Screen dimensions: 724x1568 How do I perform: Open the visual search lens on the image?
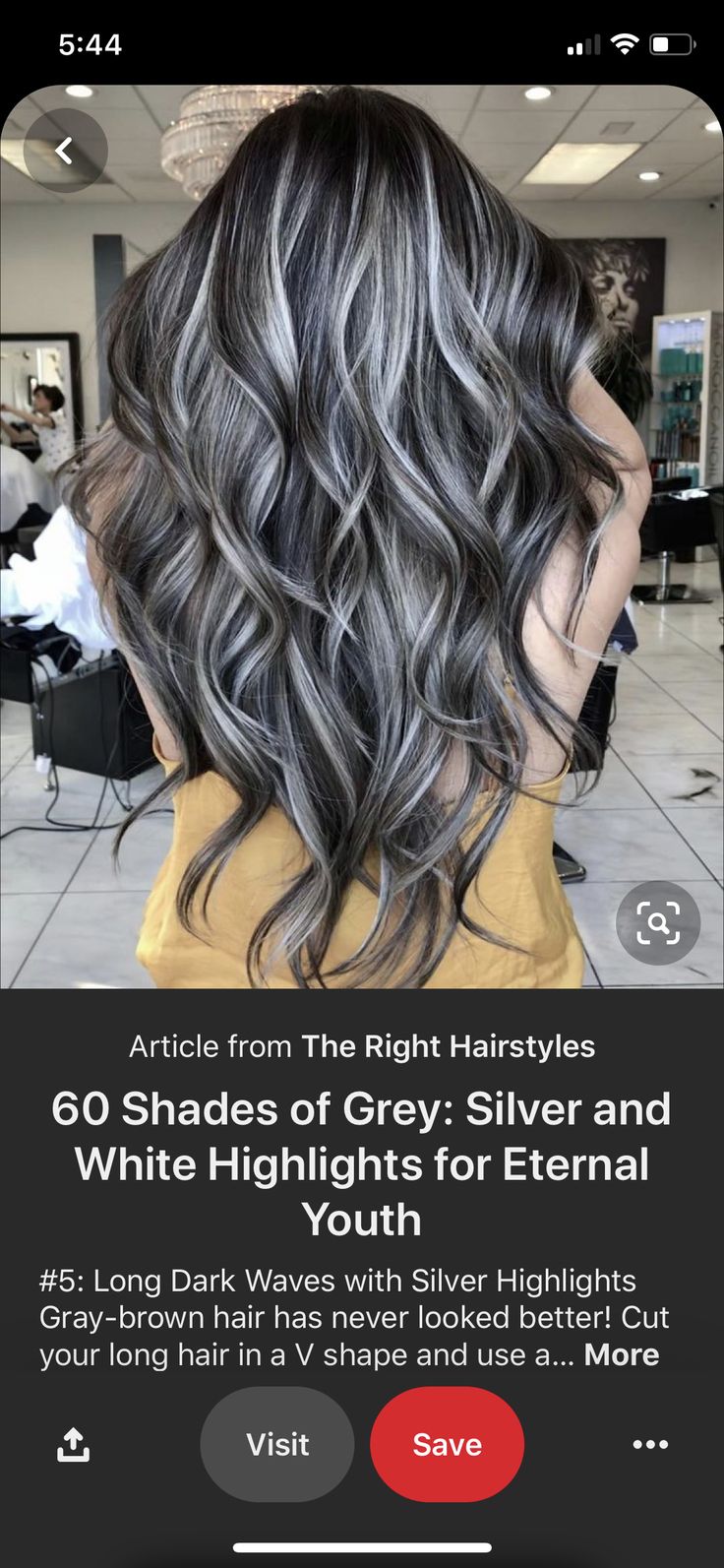click(x=658, y=922)
